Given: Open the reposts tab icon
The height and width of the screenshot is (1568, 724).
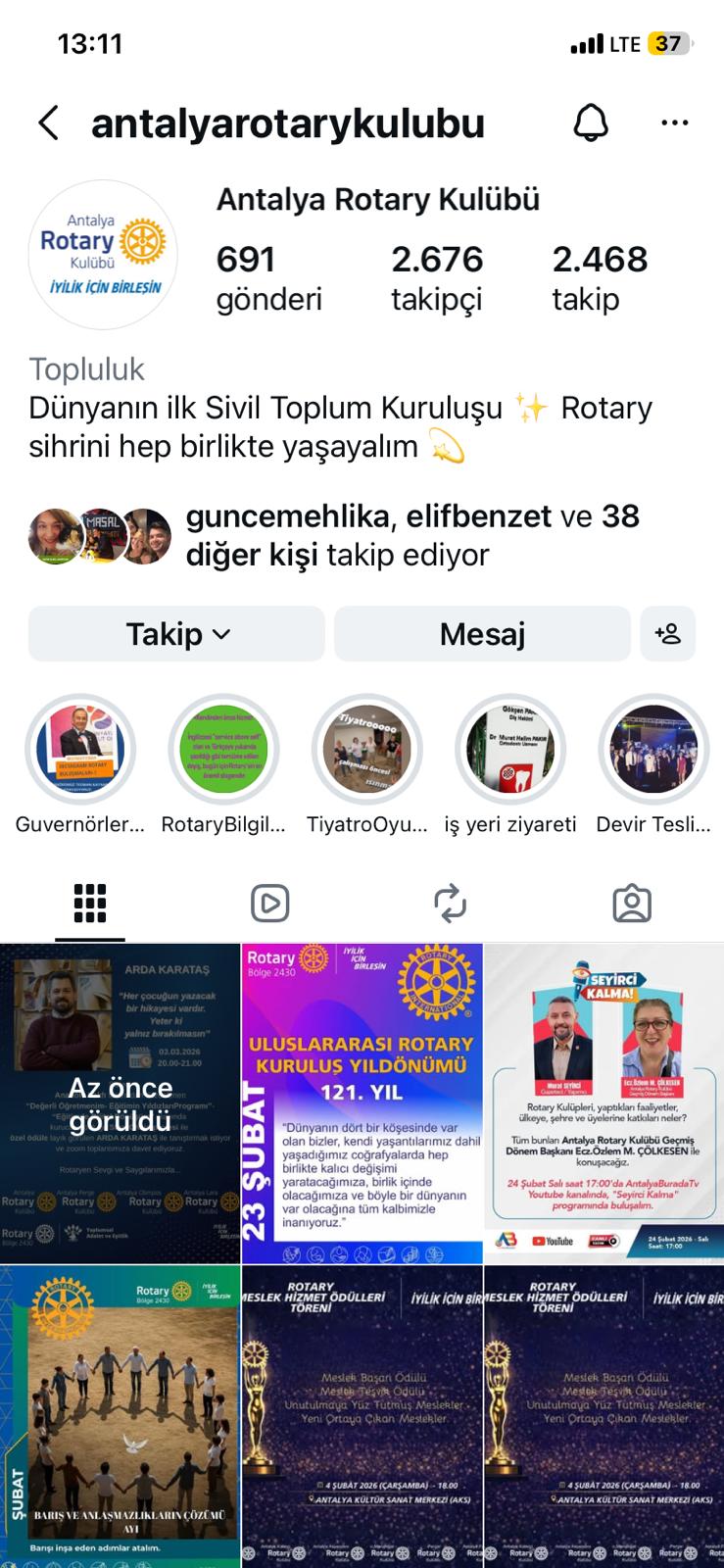Looking at the screenshot, I should [452, 902].
